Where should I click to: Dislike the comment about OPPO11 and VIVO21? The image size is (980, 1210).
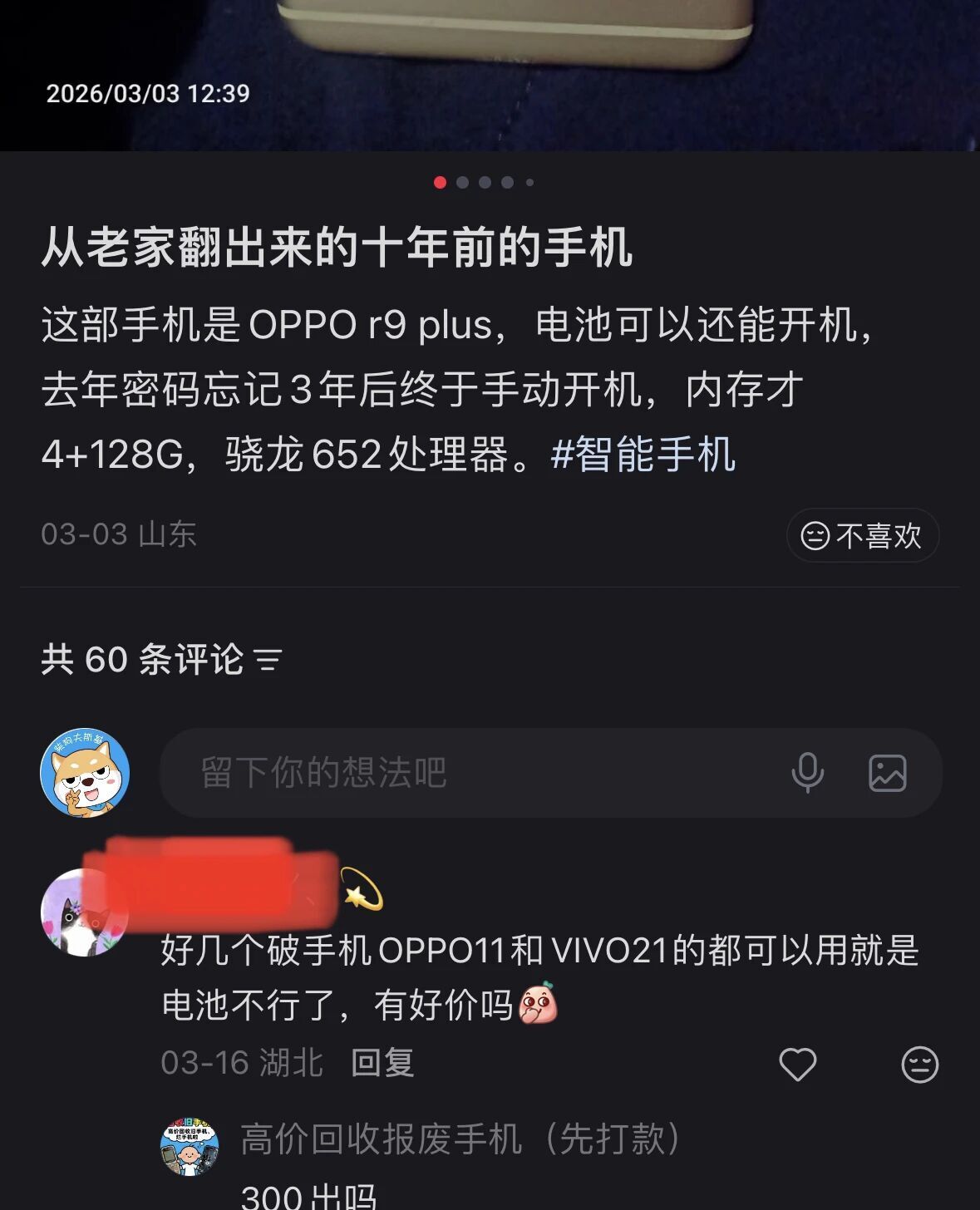(x=919, y=1064)
